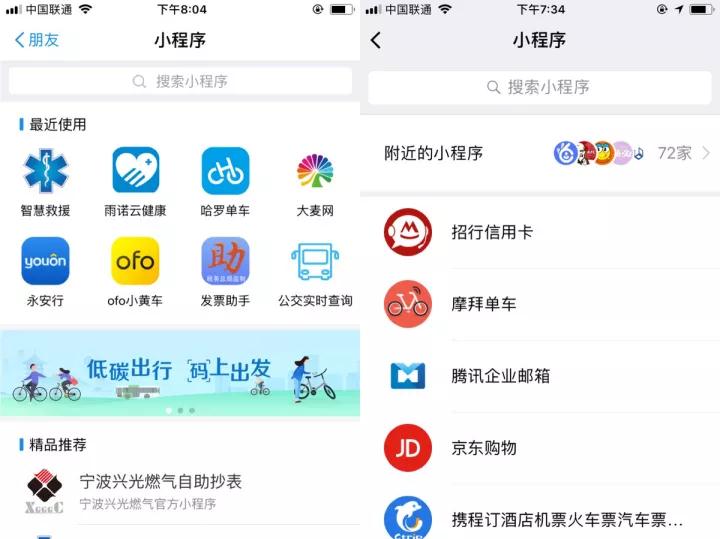Open 宁波兴光燃气自助抄表
The image size is (720, 539).
[x=160, y=490]
